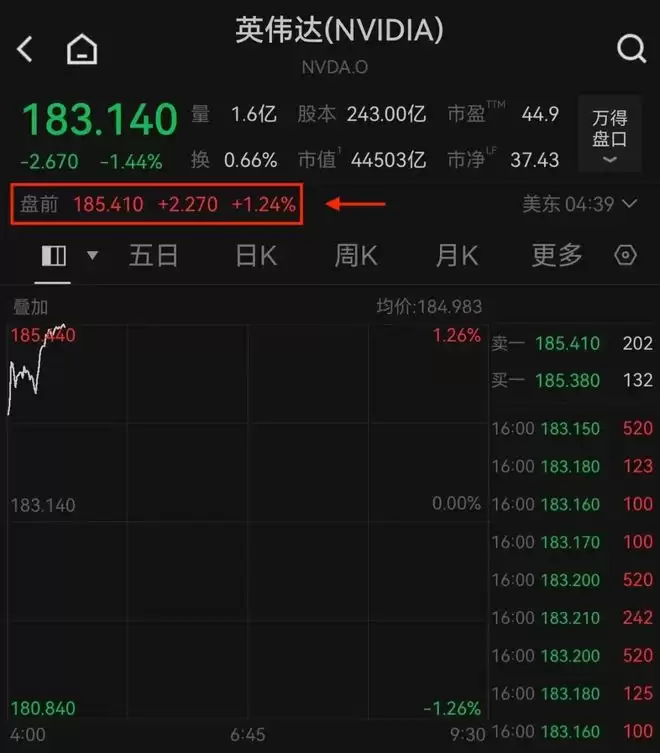The width and height of the screenshot is (660, 753).
Task: Switch to the 五日 chart tab
Action: [x=153, y=256]
